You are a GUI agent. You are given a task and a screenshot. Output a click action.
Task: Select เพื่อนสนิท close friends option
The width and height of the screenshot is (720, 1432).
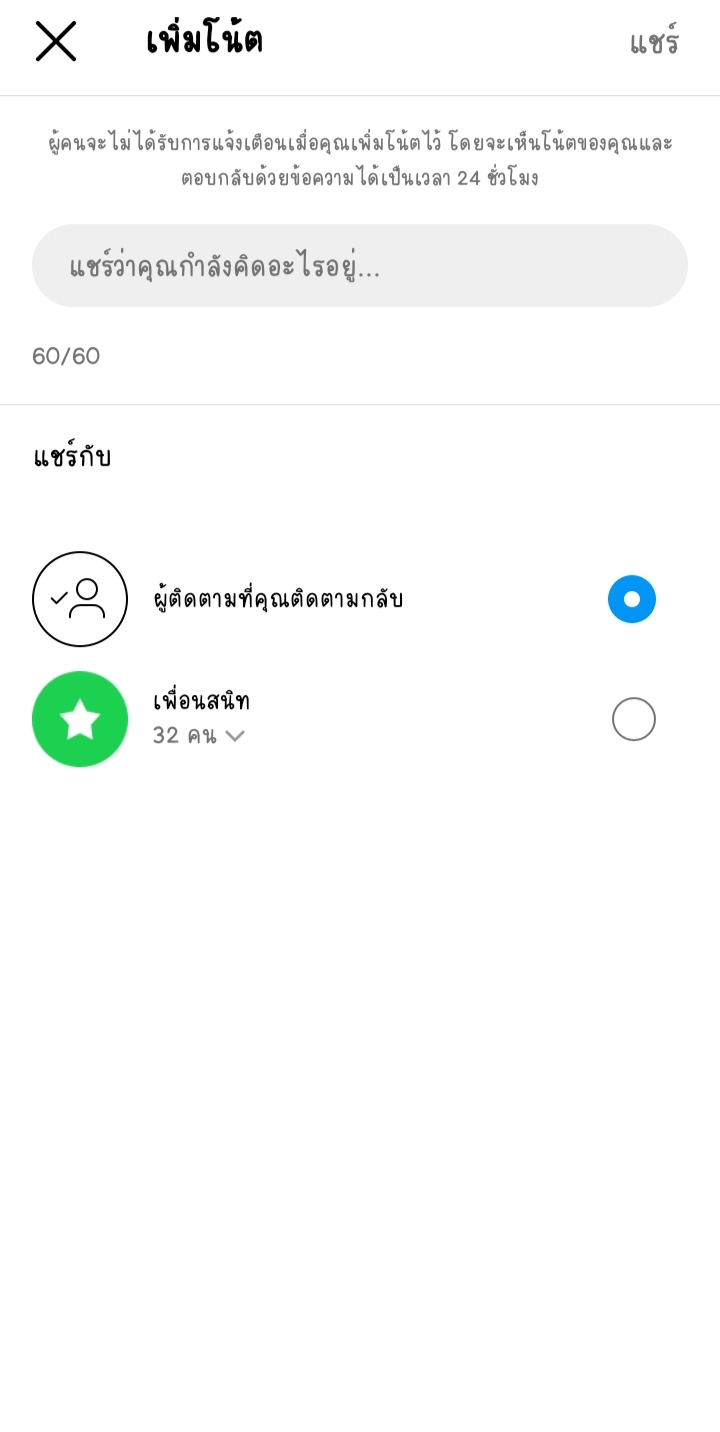[633, 719]
